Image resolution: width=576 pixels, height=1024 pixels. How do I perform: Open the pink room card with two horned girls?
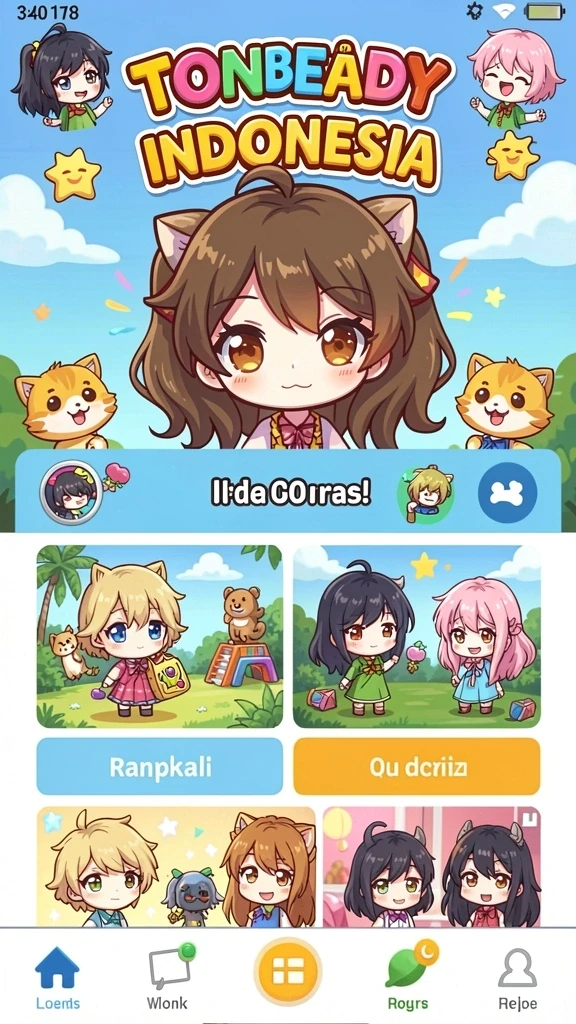tap(432, 867)
